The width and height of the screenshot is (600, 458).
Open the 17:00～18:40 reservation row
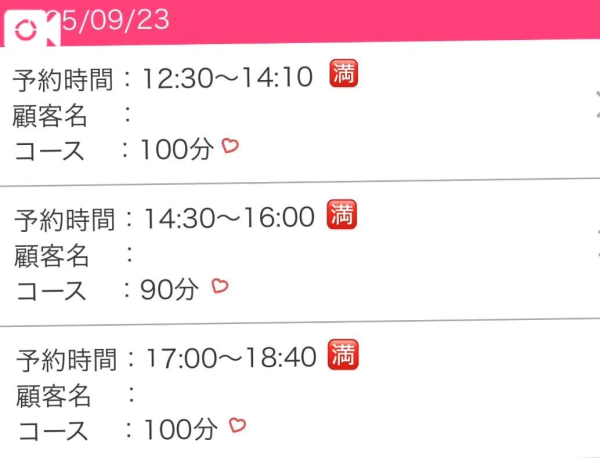coord(300,392)
